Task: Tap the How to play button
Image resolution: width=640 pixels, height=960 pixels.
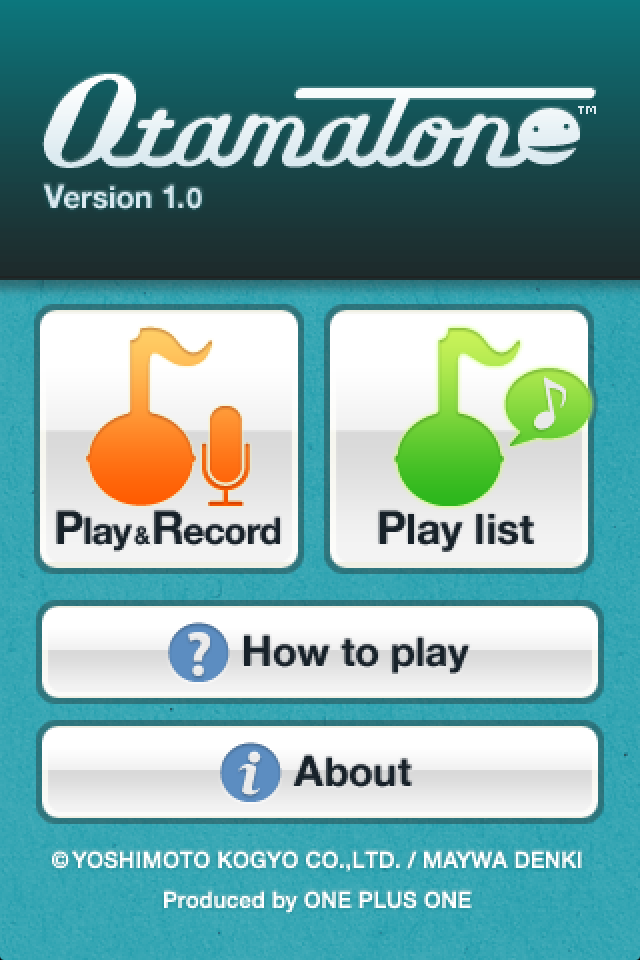Action: click(320, 651)
